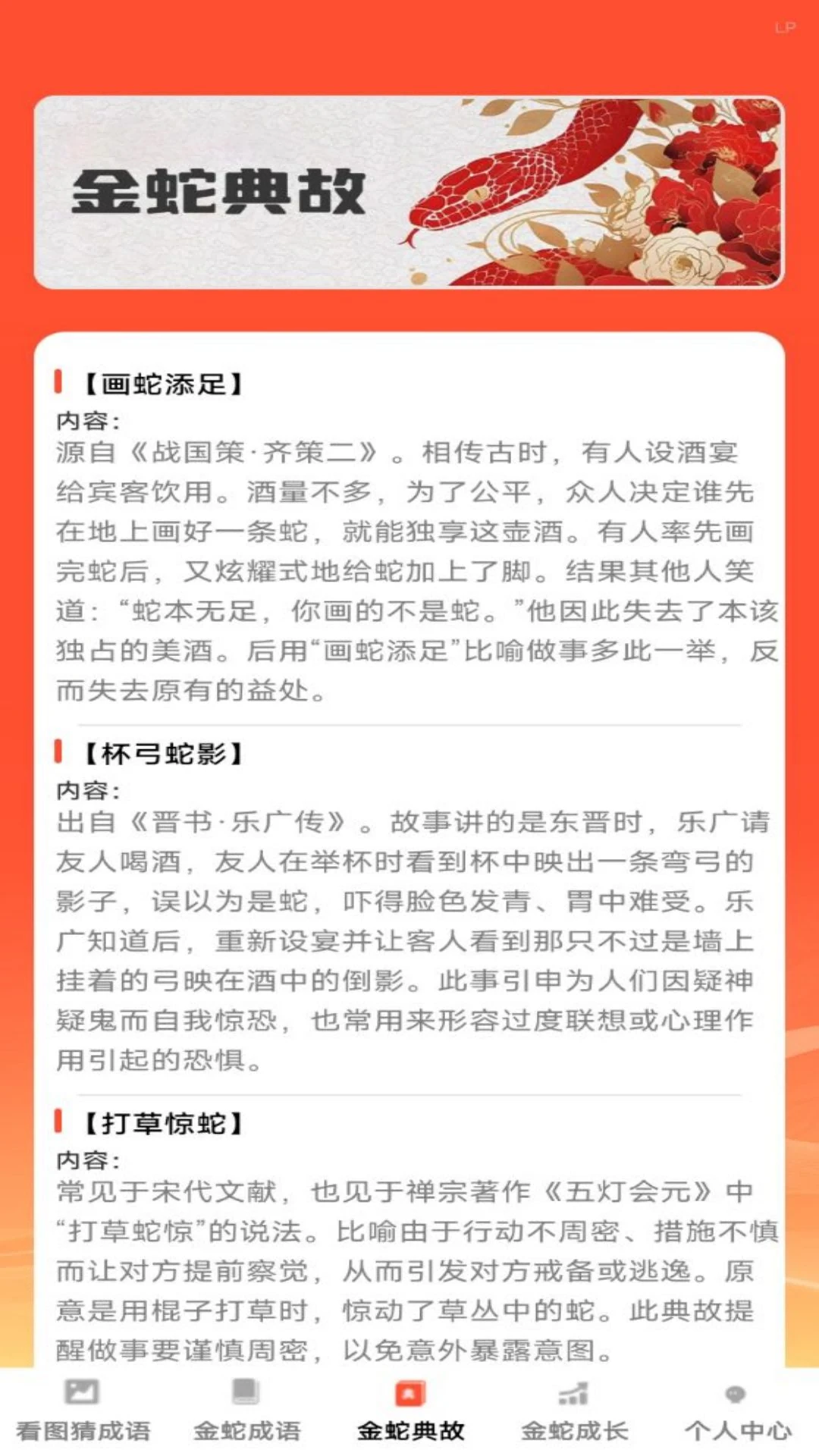Select the 金蛇典故 tab

409,1412
